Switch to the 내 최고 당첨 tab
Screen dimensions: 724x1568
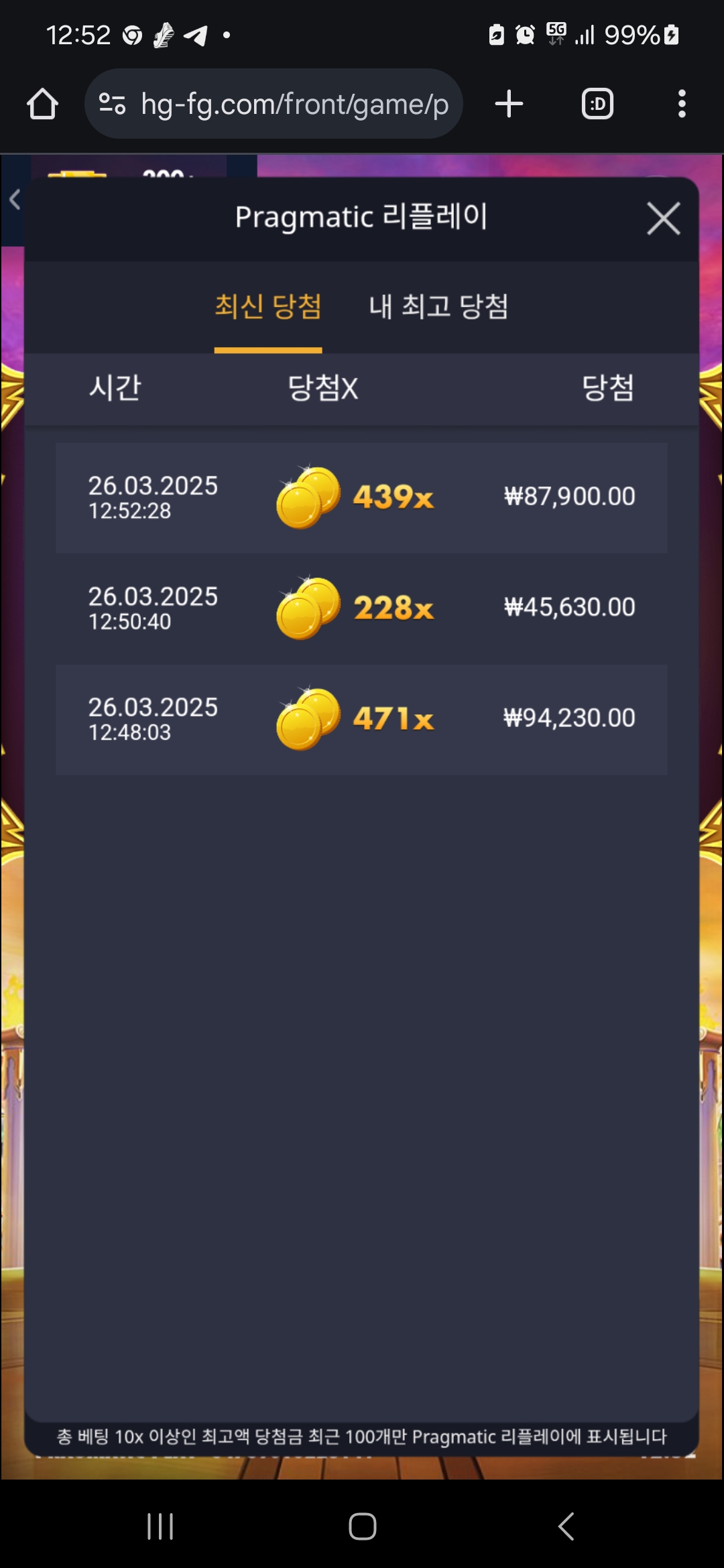pyautogui.click(x=438, y=307)
